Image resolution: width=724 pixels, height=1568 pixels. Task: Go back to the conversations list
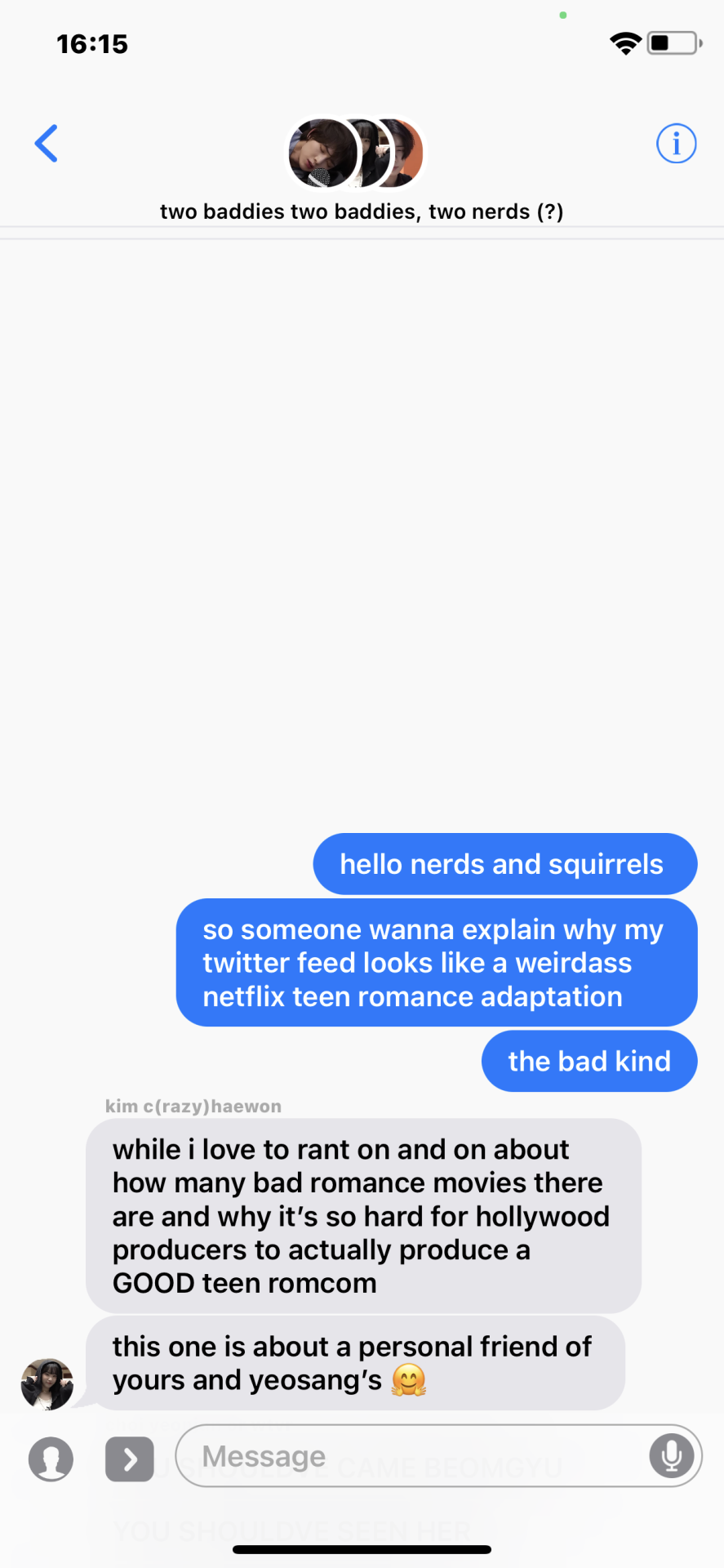click(x=47, y=144)
